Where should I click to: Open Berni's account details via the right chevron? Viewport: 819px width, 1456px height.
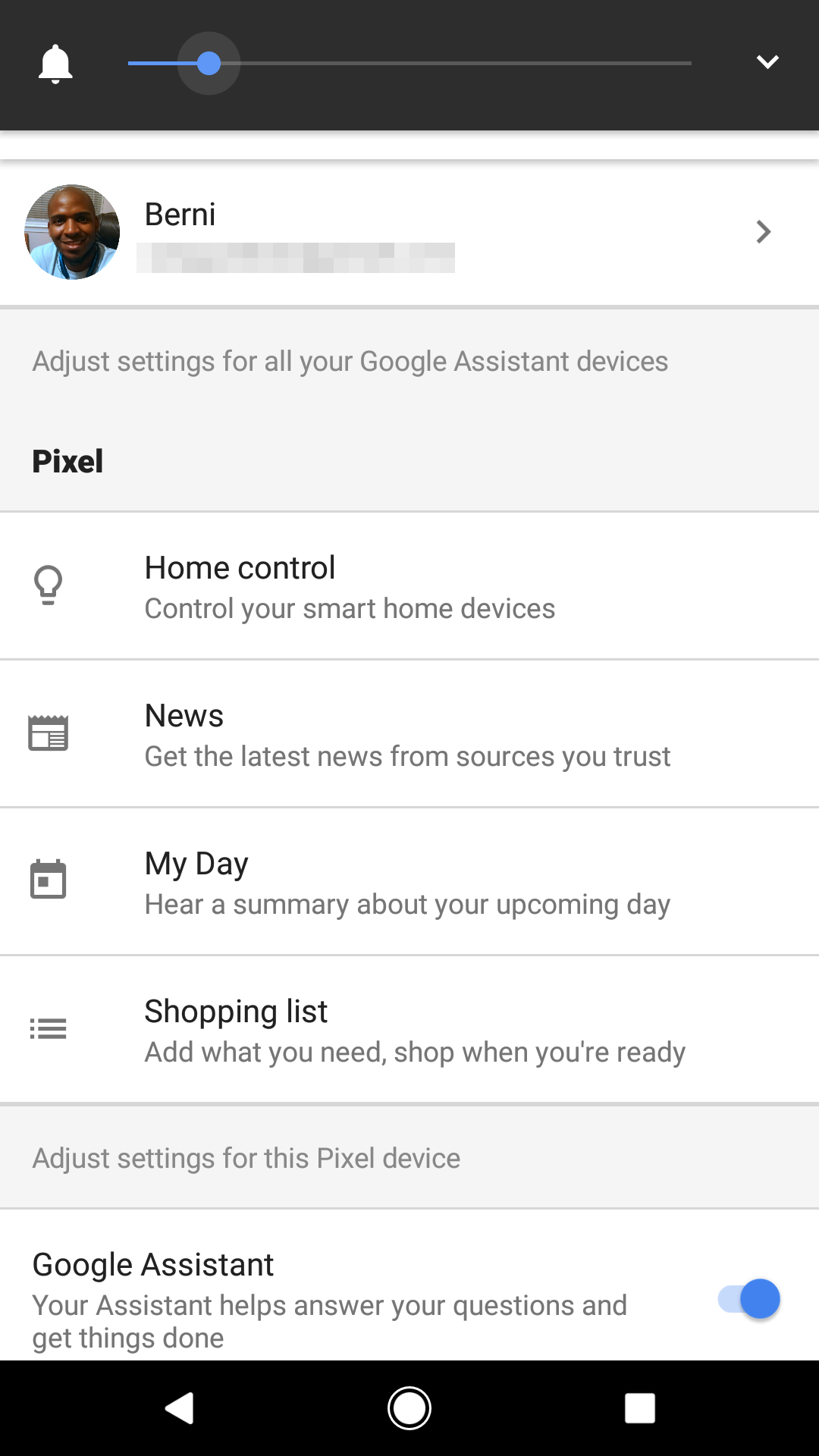[763, 232]
